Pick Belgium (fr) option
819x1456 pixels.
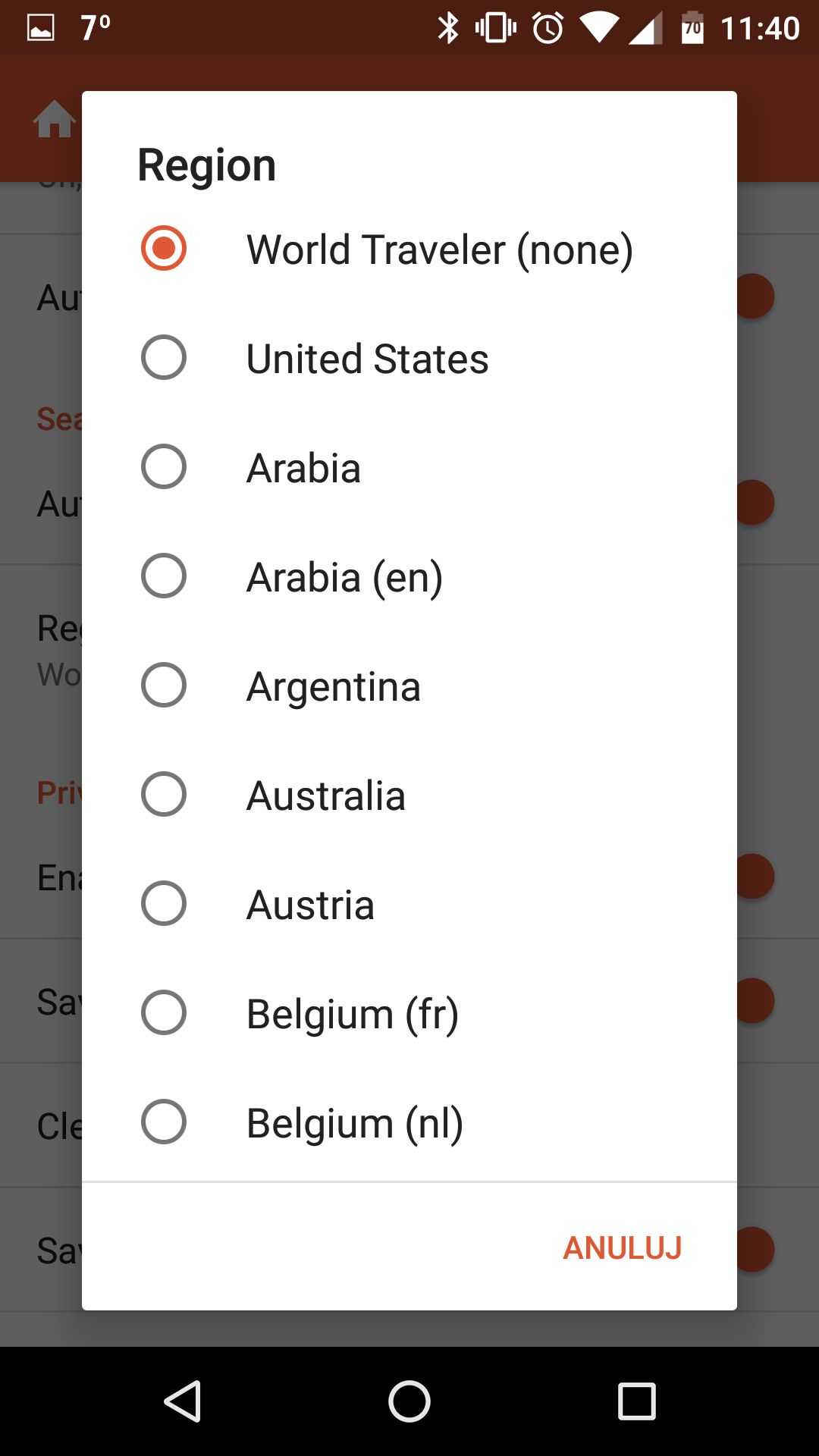pyautogui.click(x=409, y=1013)
